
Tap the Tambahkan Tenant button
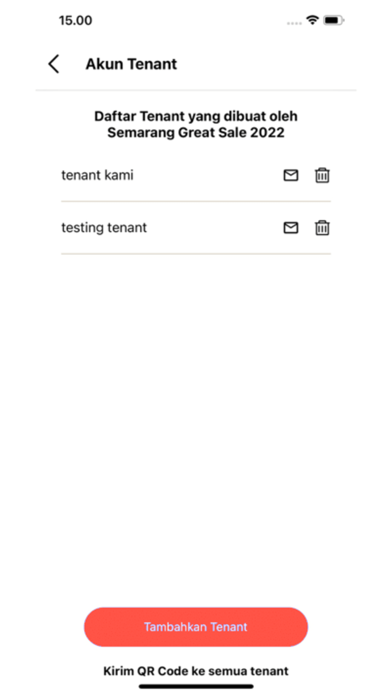(196, 627)
